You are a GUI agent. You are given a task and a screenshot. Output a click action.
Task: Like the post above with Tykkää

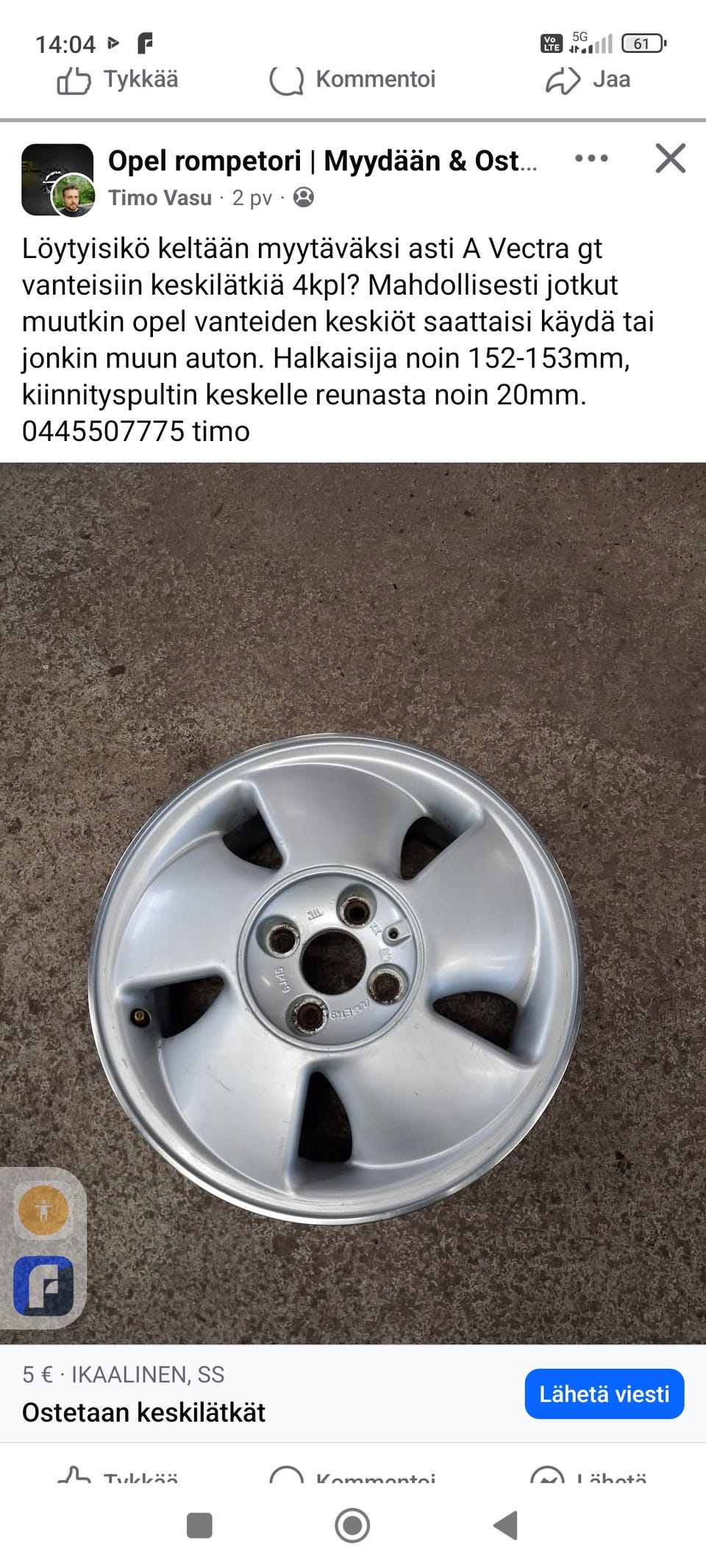tap(118, 79)
